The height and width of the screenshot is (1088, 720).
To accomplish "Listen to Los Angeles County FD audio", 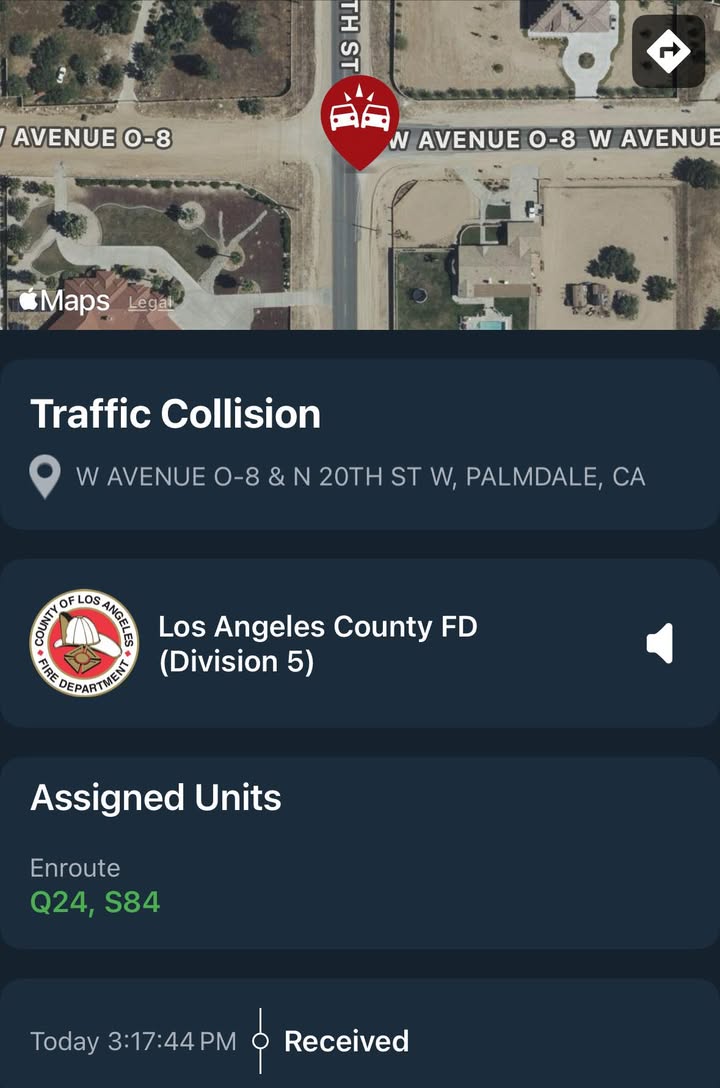I will (x=660, y=643).
